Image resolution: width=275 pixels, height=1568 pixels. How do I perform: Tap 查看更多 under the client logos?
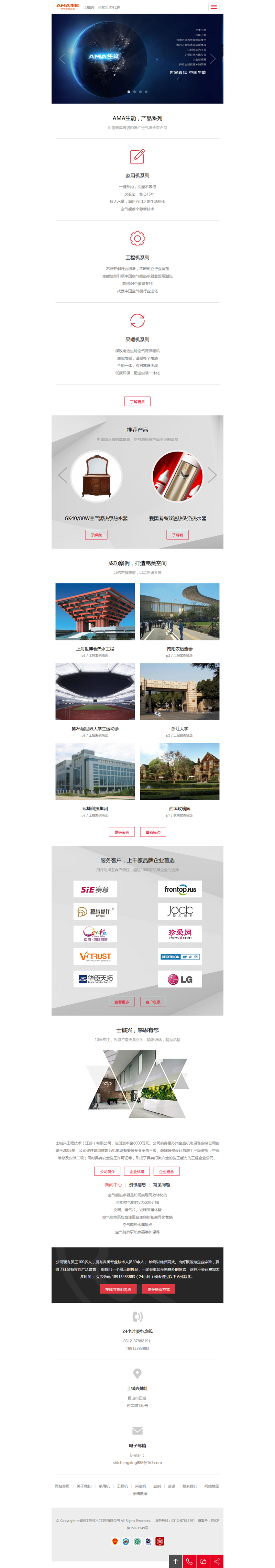coord(122,1002)
